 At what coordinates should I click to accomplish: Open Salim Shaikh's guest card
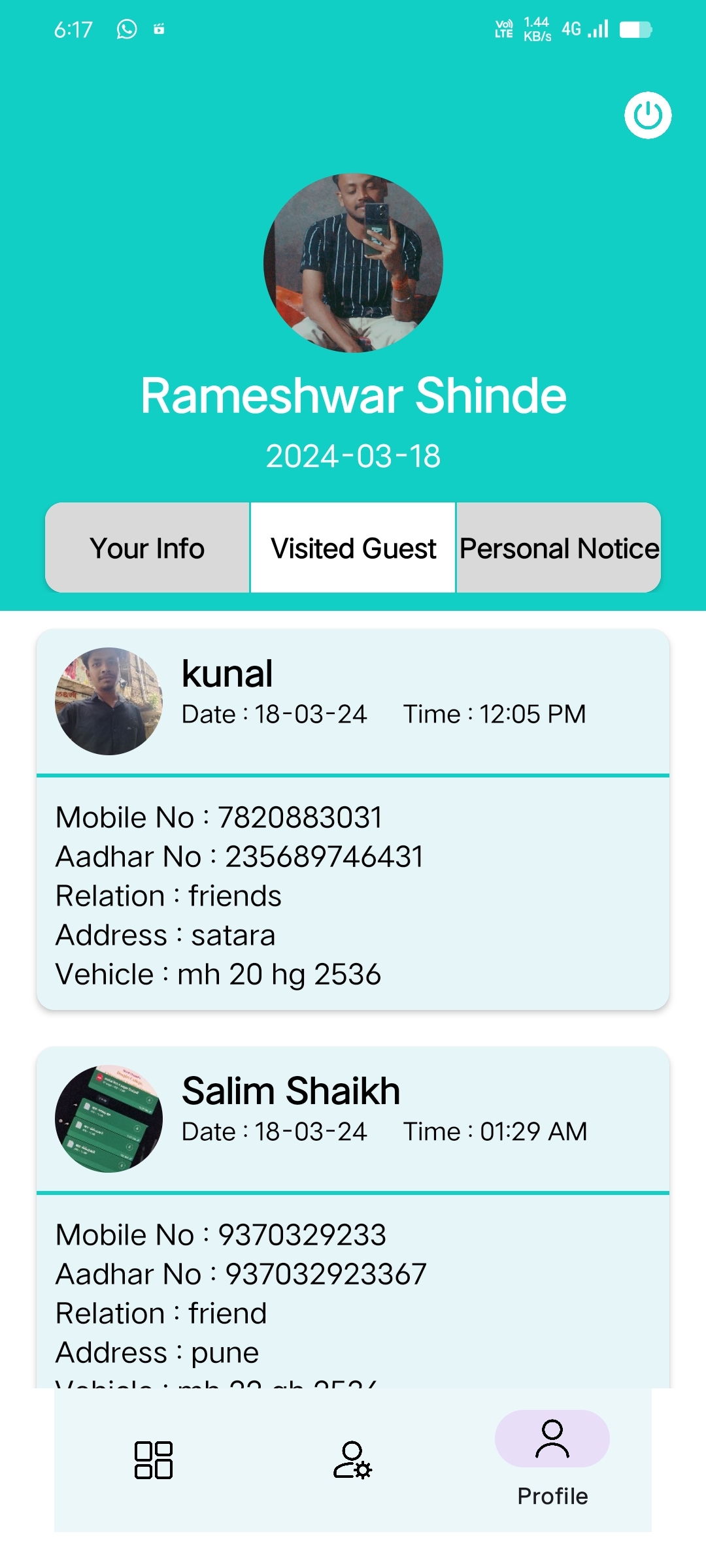pyautogui.click(x=353, y=1215)
